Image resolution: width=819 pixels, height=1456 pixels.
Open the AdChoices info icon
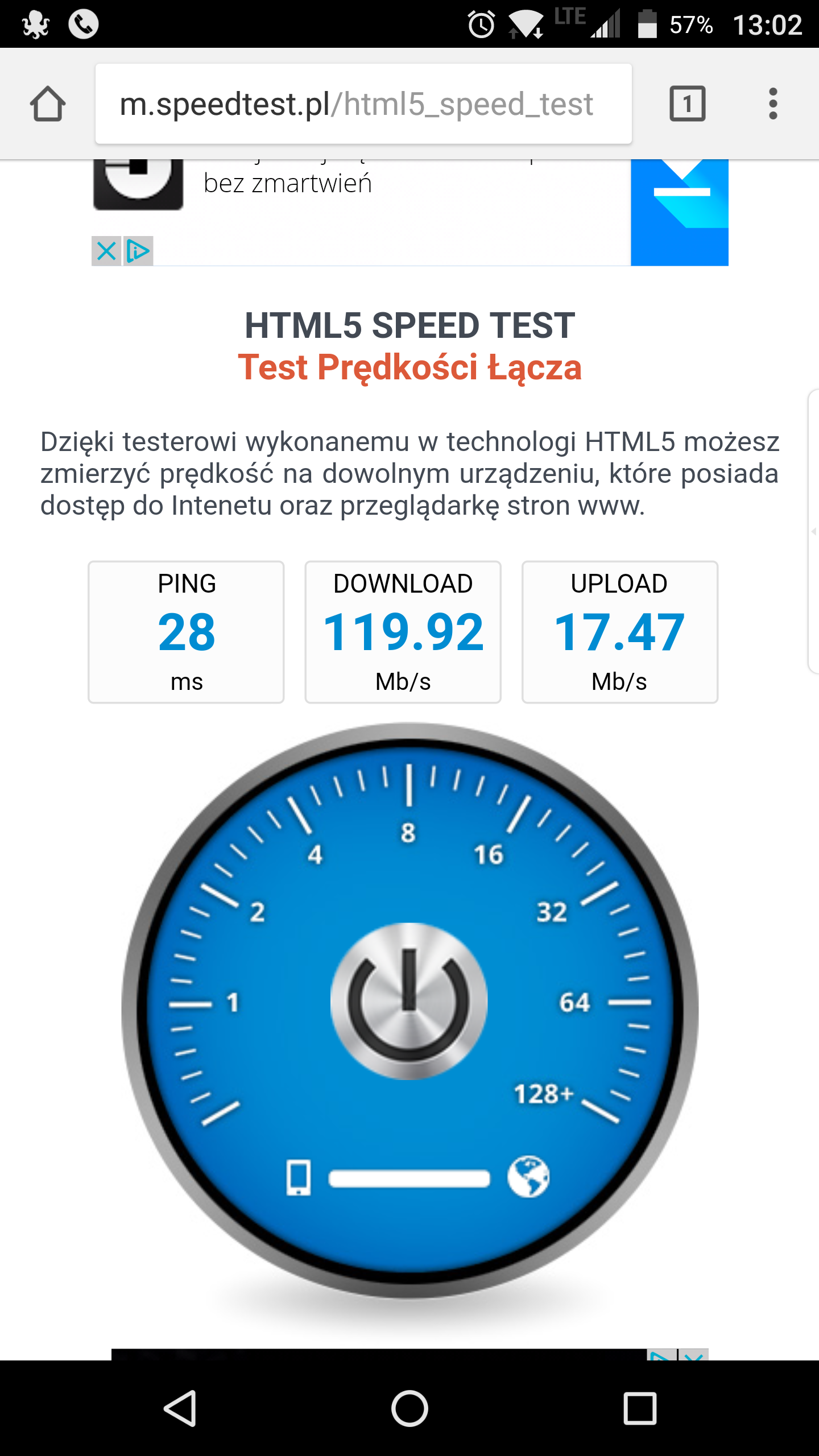[138, 251]
